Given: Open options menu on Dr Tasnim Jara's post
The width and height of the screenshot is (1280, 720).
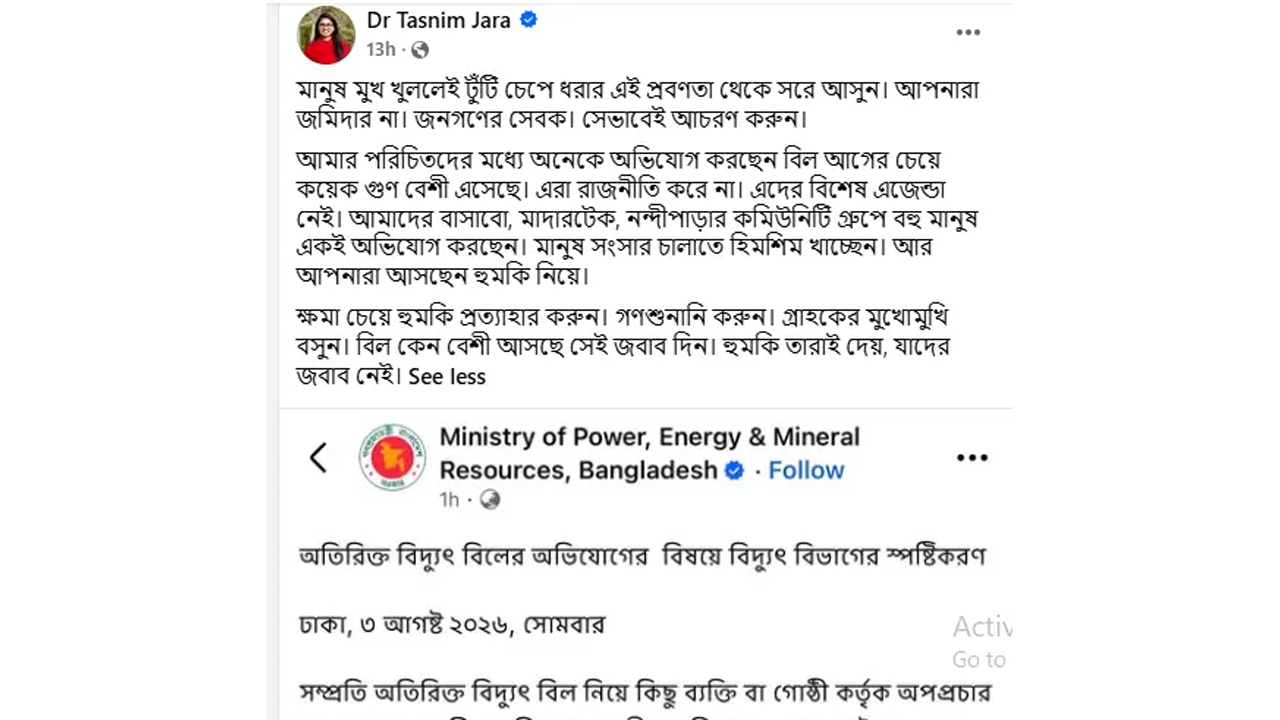Looking at the screenshot, I should click(968, 32).
